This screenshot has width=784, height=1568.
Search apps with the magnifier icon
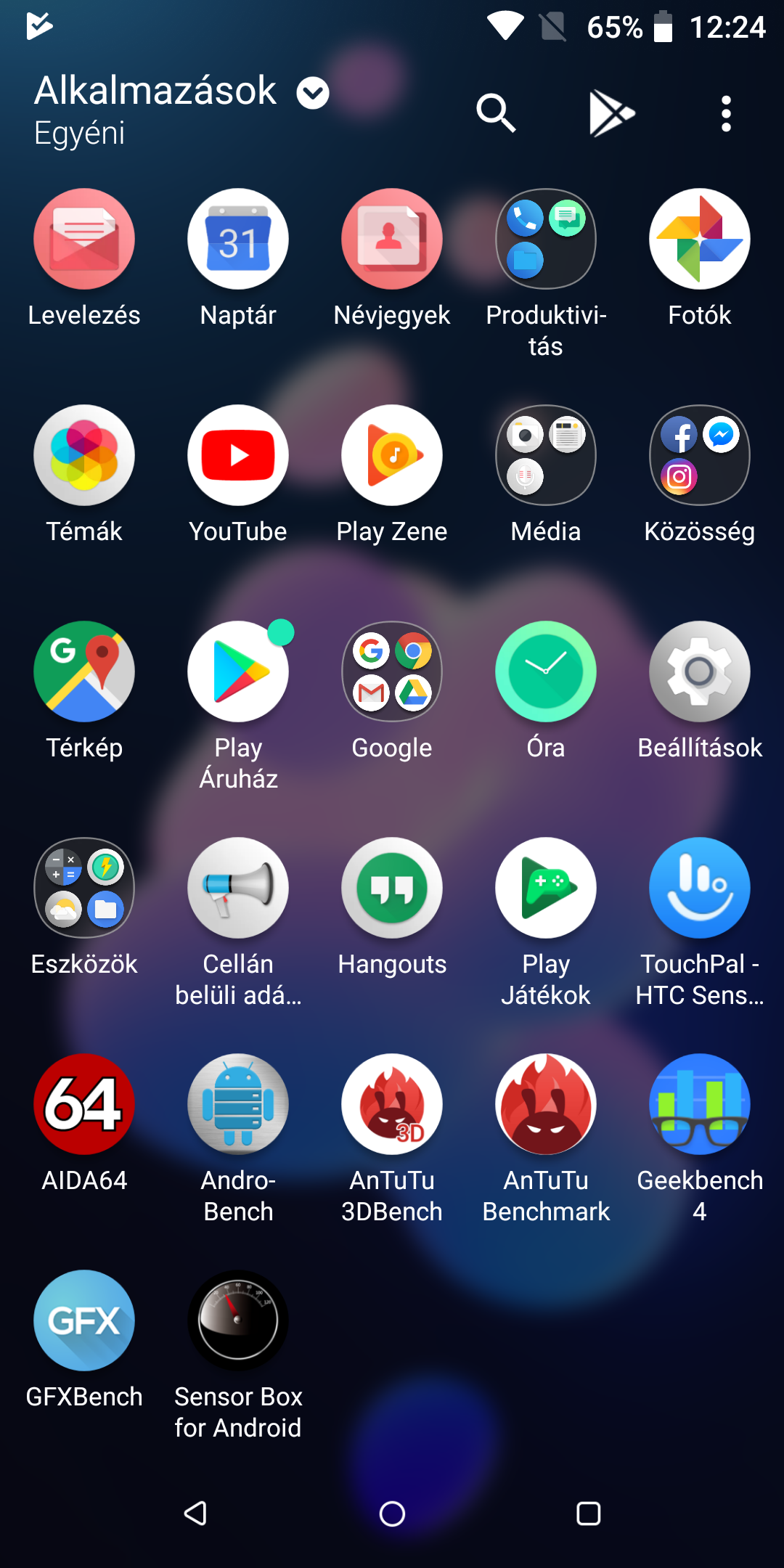pos(496,113)
